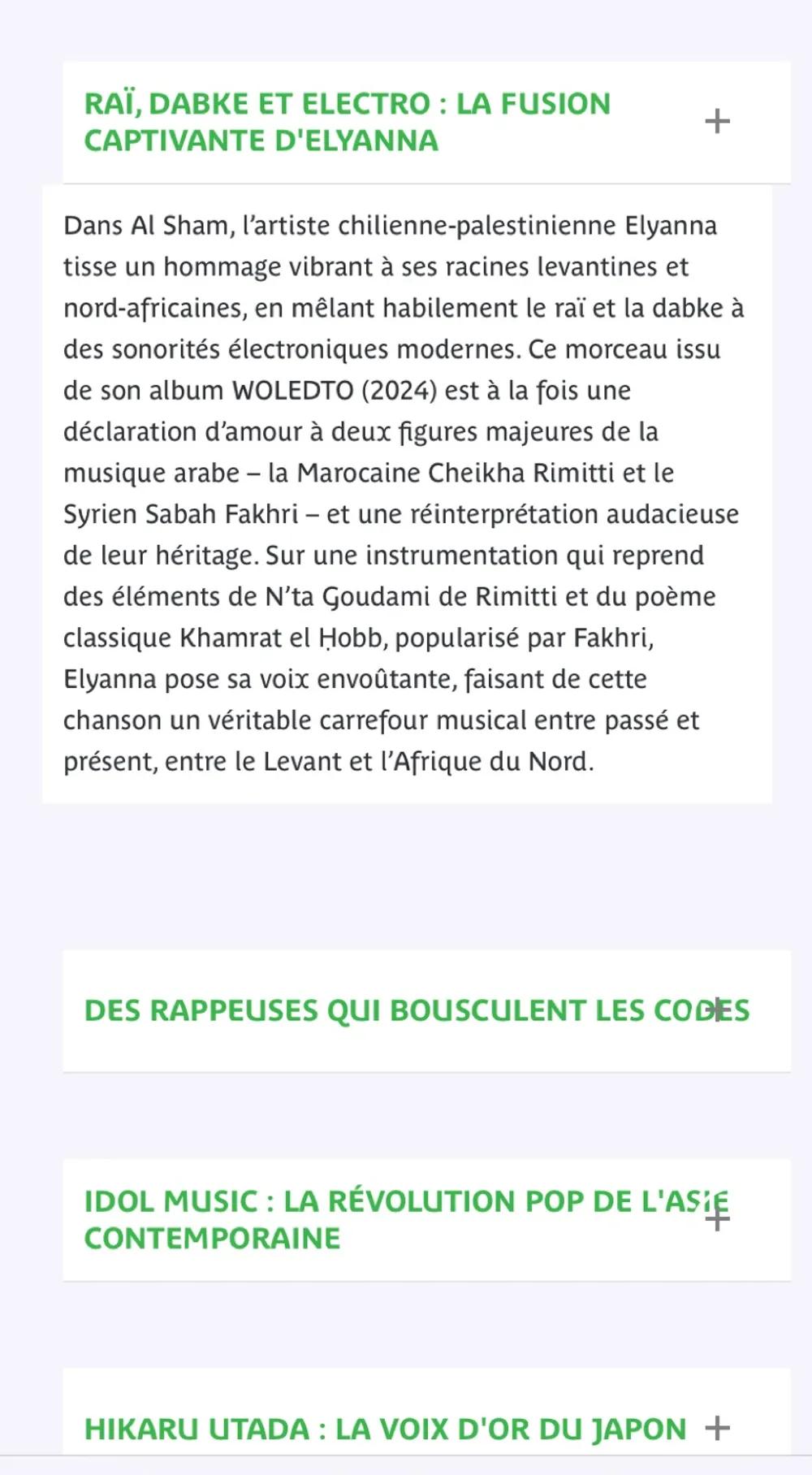Expand Hikaru Utada: la voix d'or du Japon
Viewport: 812px width, 1475px height.
(x=716, y=1428)
